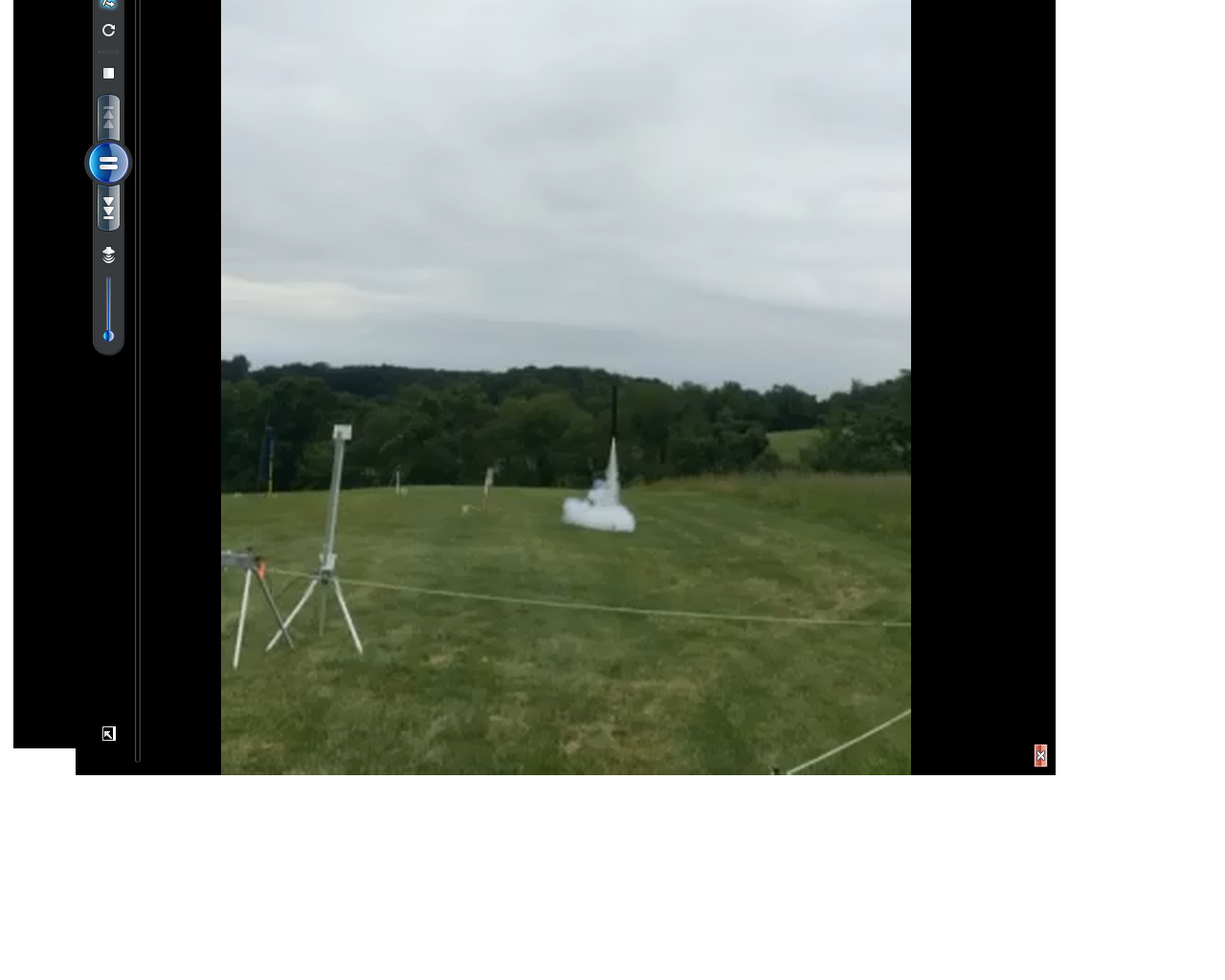
Task: Toggle repeat mode
Action: 108,31
